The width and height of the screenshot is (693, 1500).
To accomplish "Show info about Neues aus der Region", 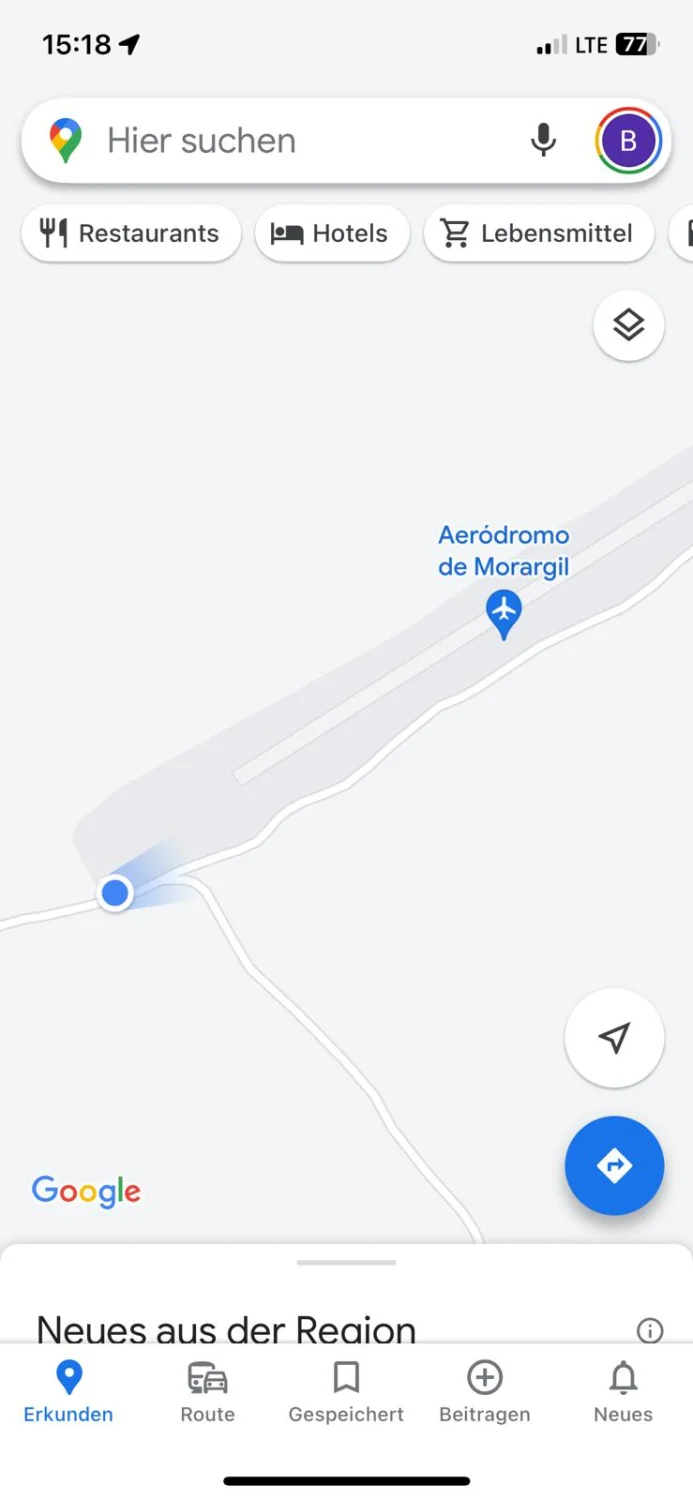I will pyautogui.click(x=649, y=1330).
